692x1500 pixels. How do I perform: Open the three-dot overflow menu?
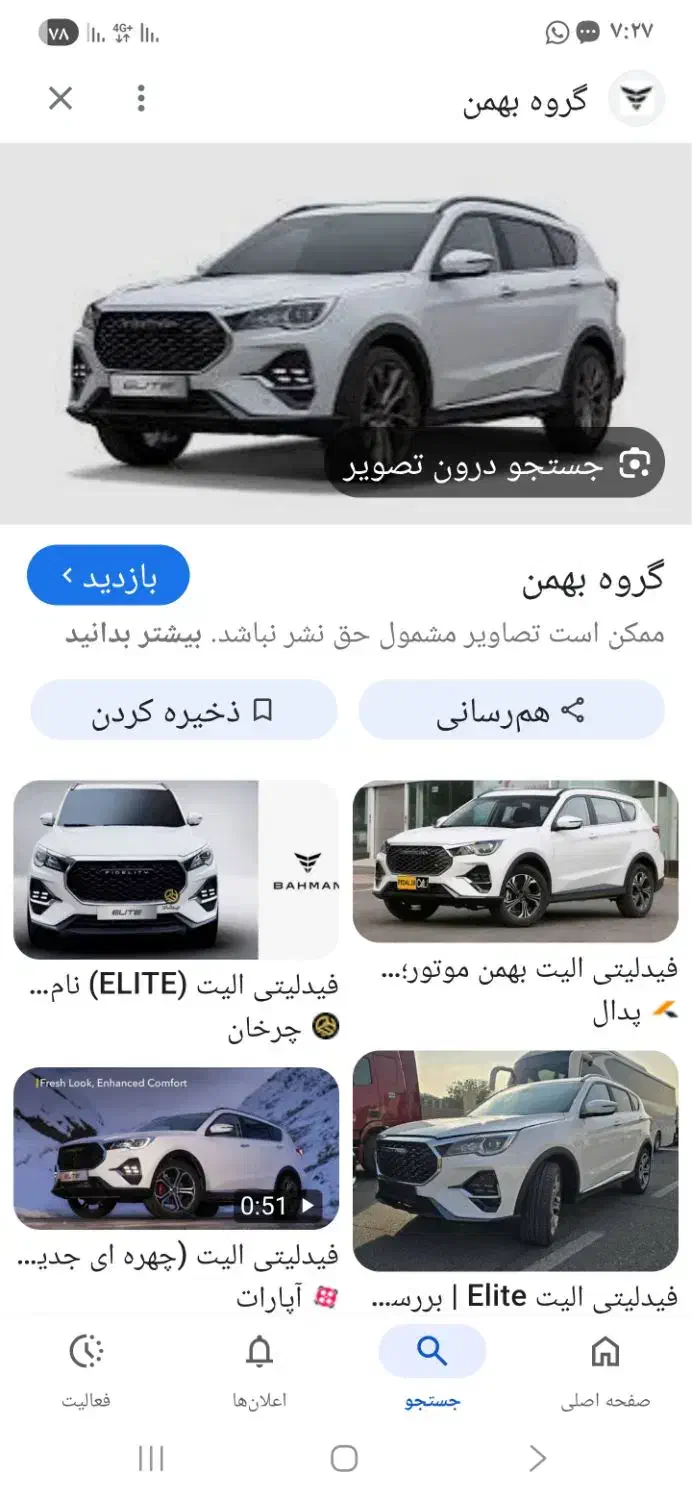[x=141, y=98]
